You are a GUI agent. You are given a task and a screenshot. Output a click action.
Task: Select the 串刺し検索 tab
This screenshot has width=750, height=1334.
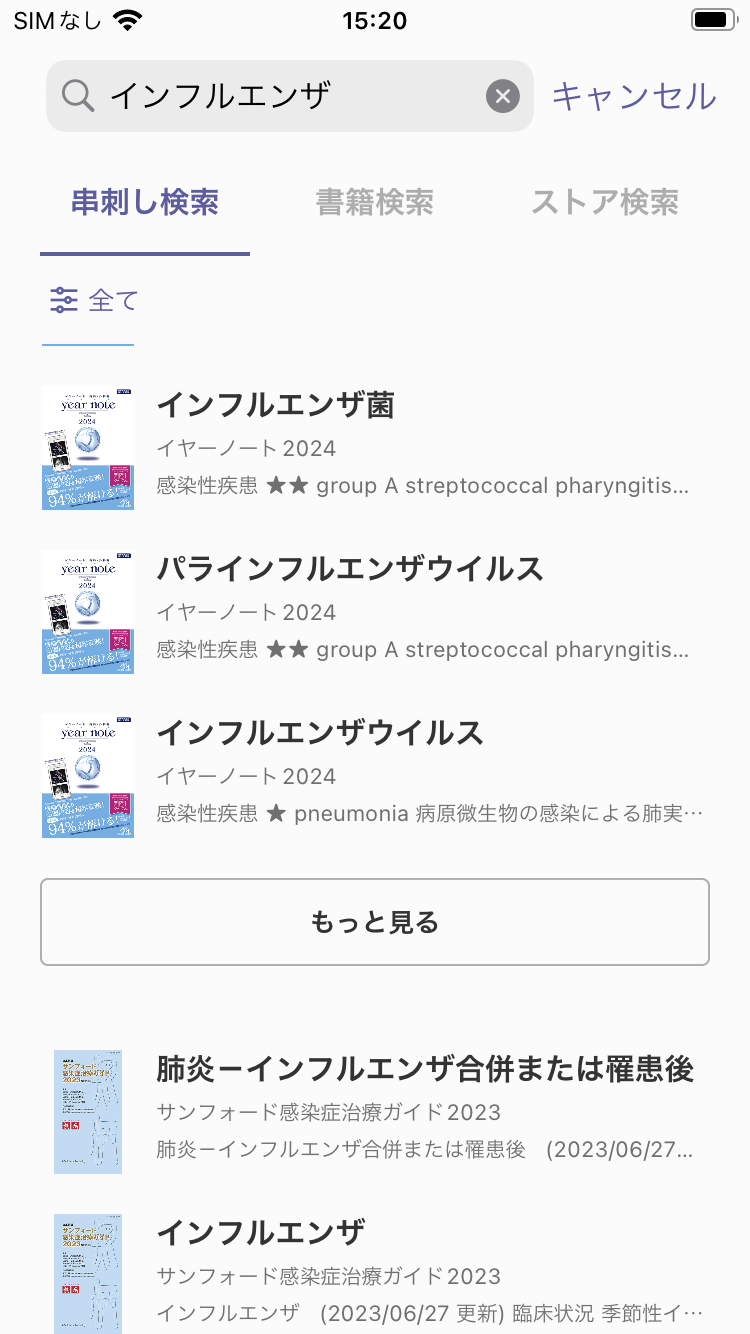[145, 203]
